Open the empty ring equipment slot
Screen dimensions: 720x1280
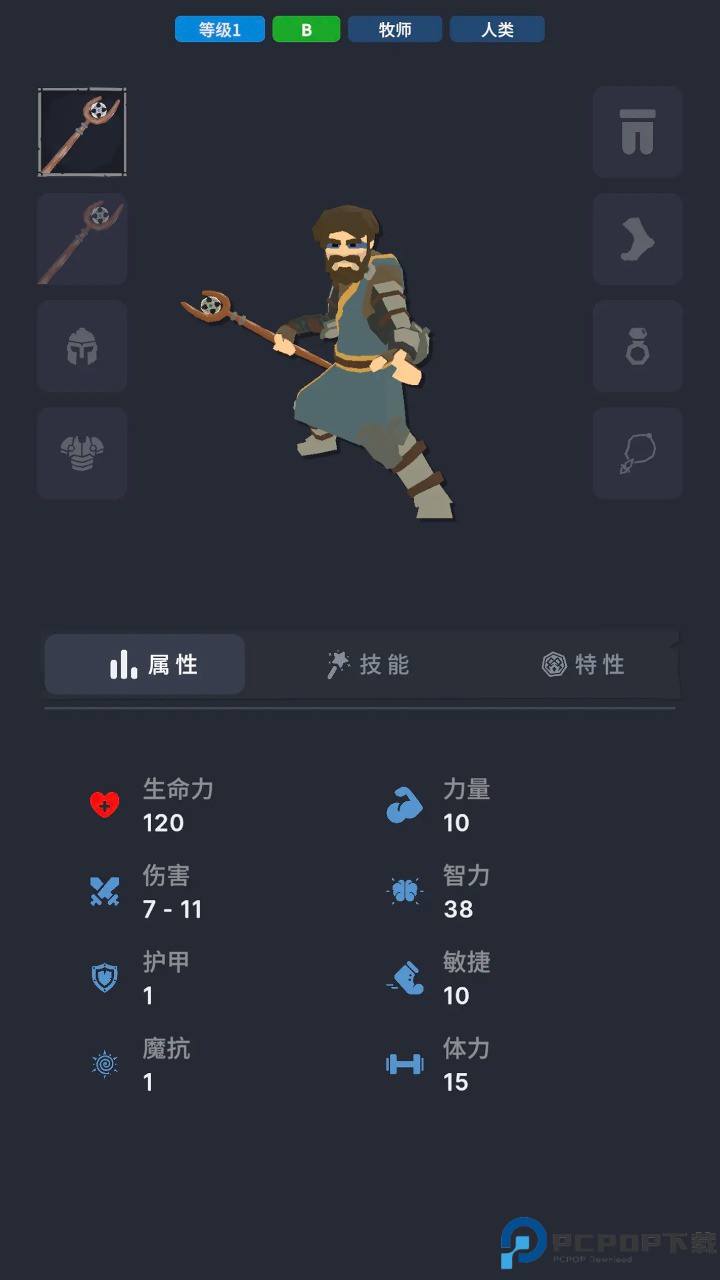click(637, 346)
